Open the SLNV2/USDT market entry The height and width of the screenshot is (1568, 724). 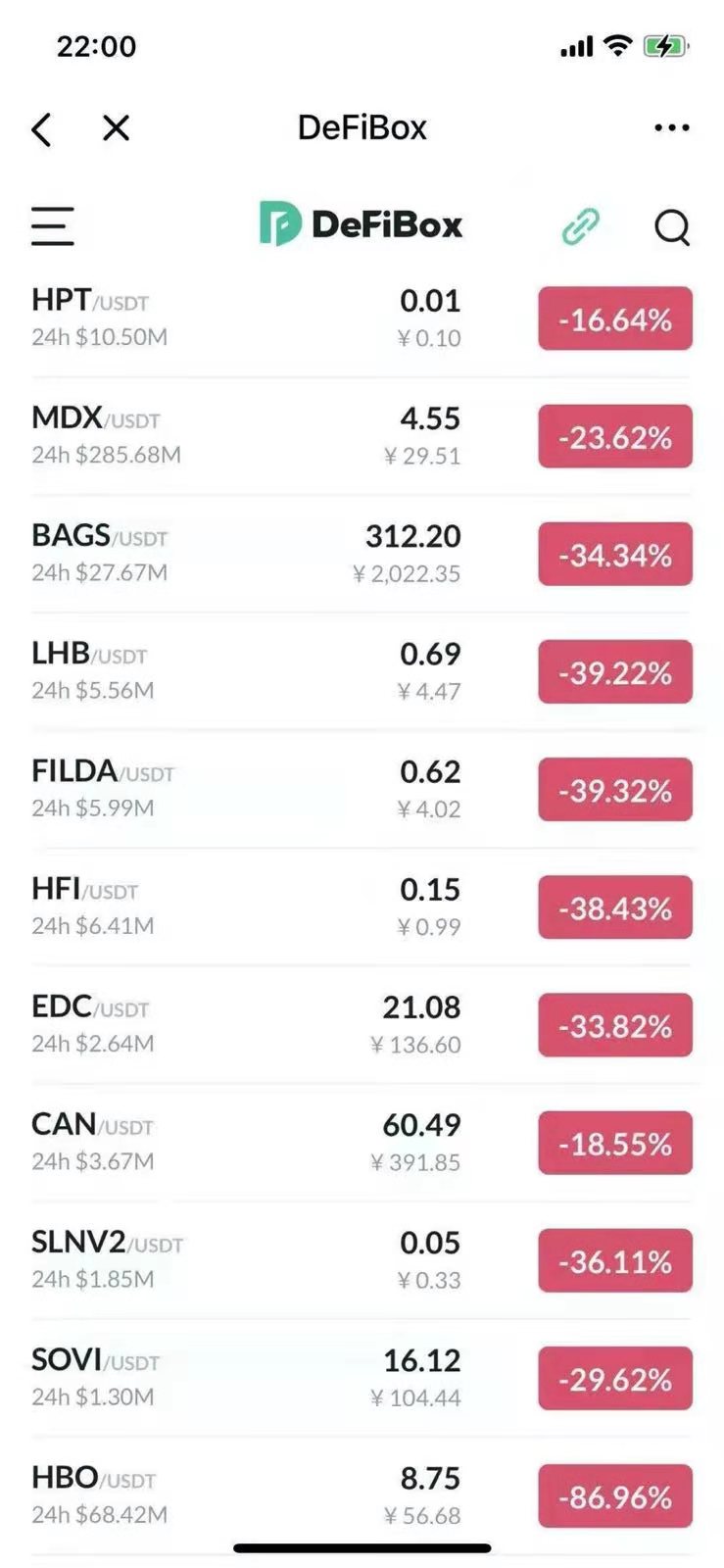245,1259
